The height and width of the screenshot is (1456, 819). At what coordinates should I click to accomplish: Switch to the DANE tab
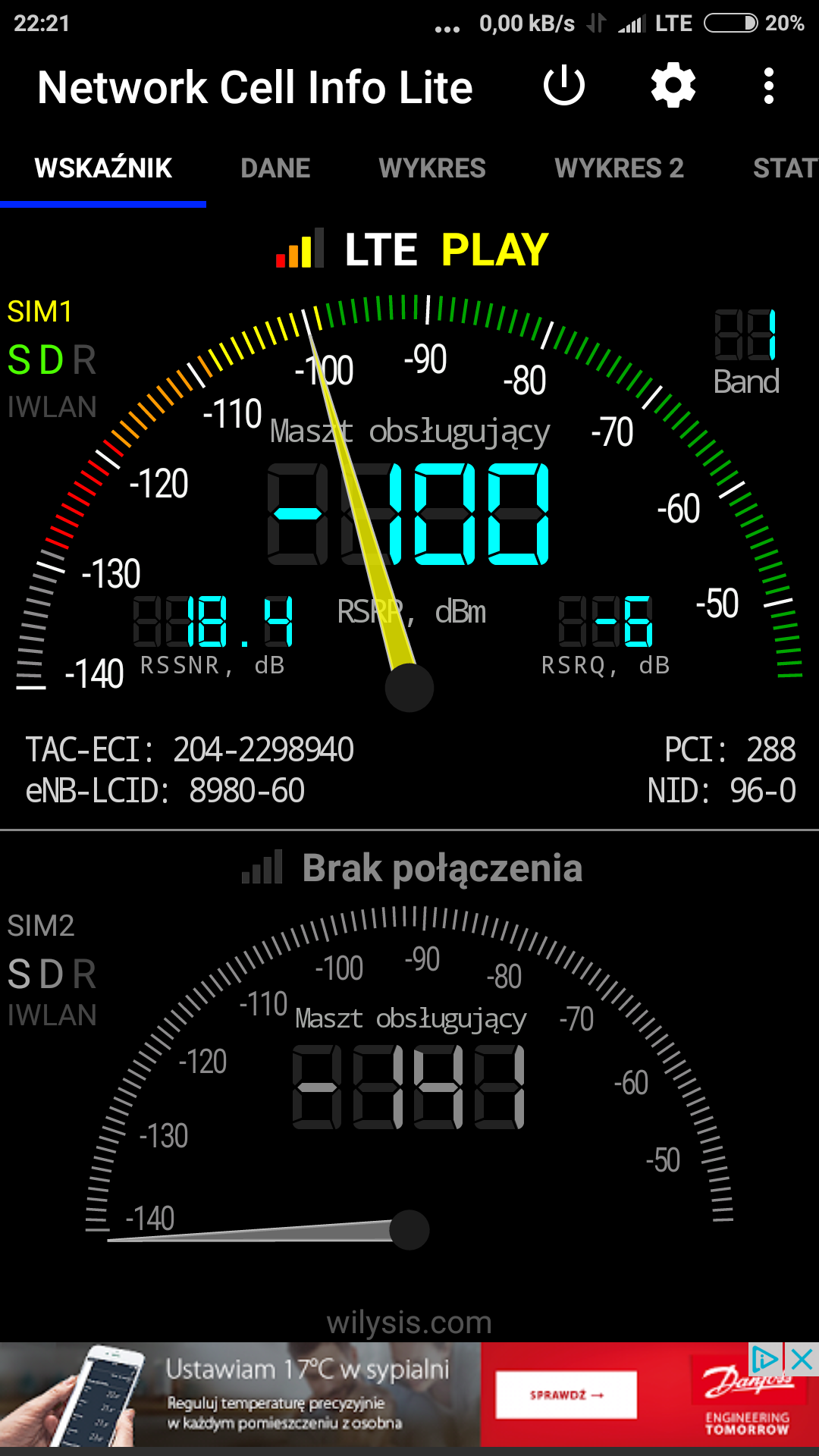pos(275,168)
